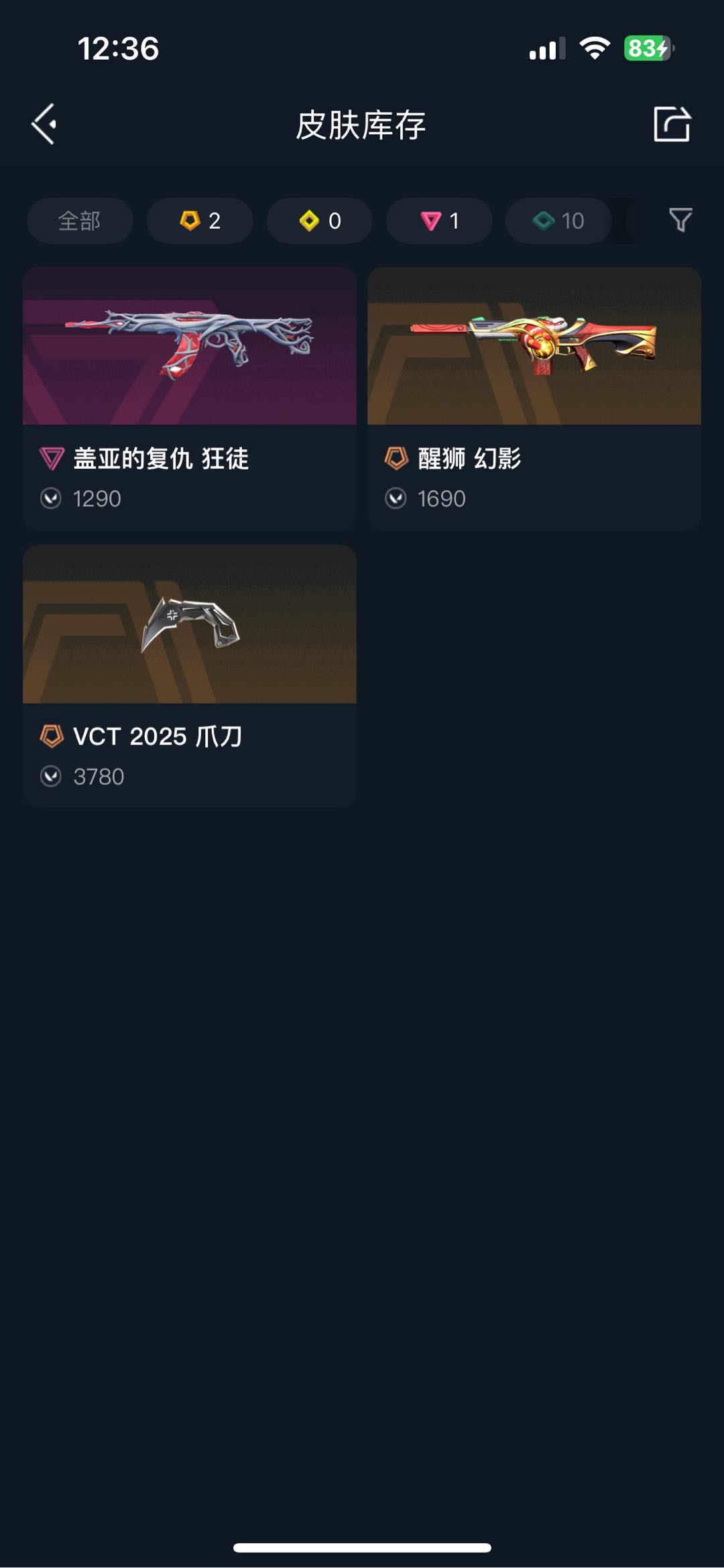The width and height of the screenshot is (724, 1568).
Task: View the VCT 2025 爪刀 skin card
Action: click(190, 675)
